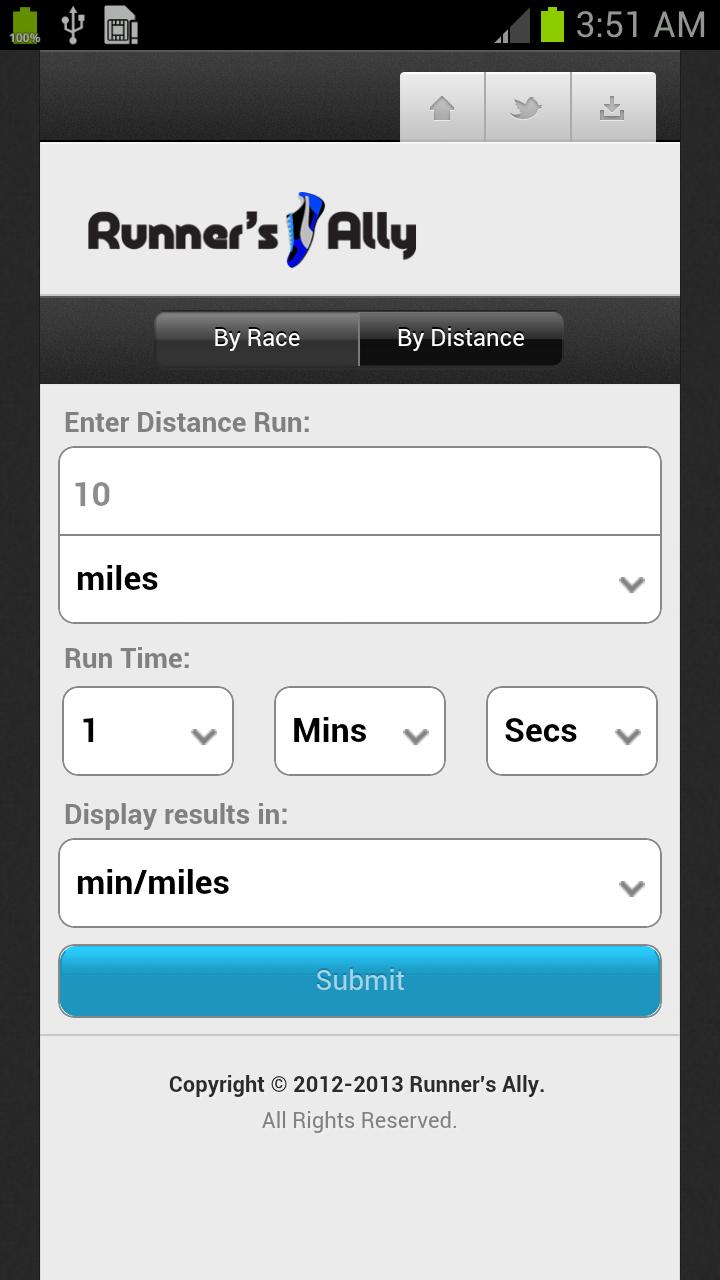
Task: Switch to the By Race tab
Action: 257,338
